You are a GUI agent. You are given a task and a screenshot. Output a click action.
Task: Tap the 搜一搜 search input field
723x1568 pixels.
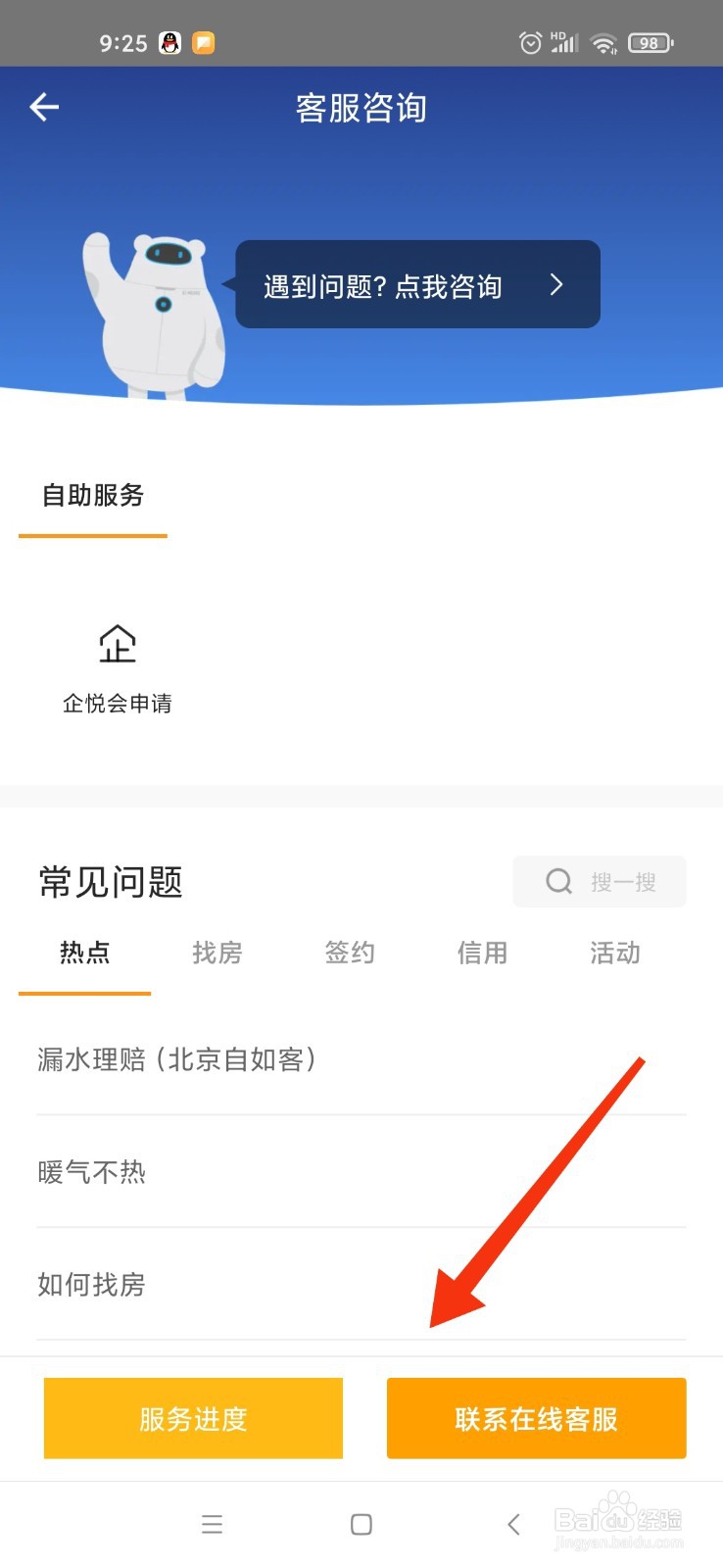[x=617, y=881]
